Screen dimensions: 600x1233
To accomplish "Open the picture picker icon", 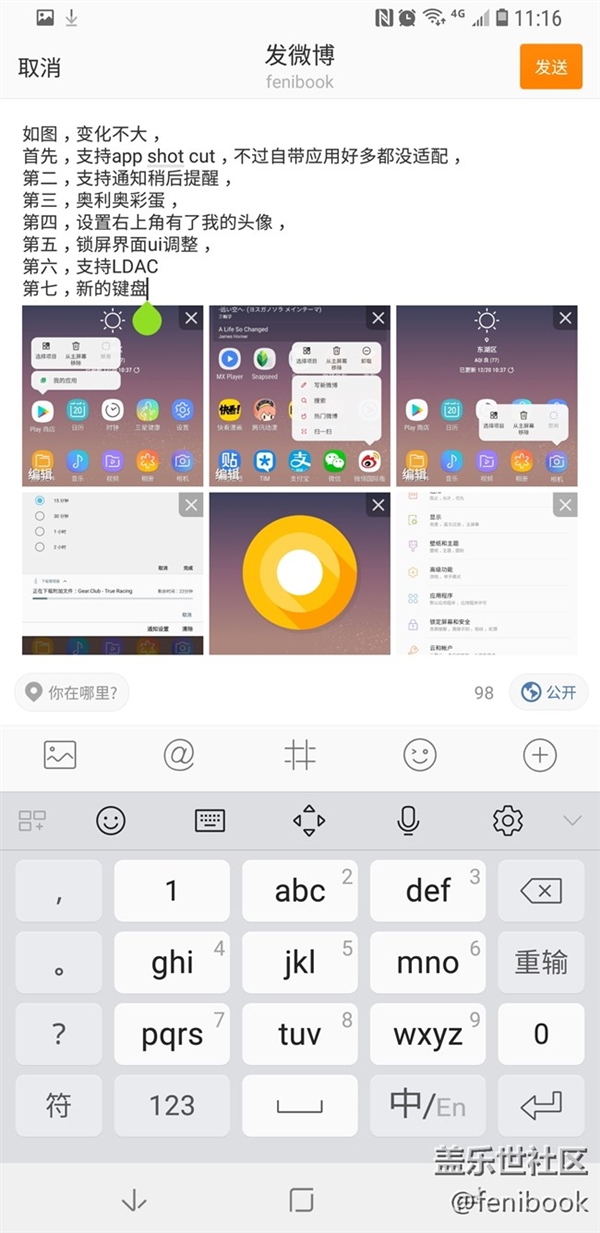I will pos(60,755).
